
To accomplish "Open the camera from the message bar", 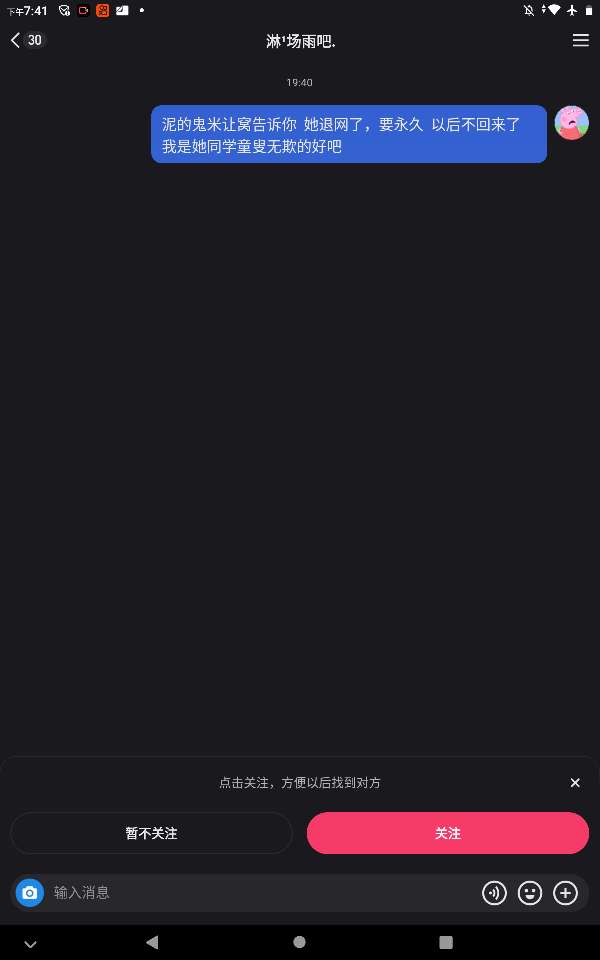I will click(29, 893).
